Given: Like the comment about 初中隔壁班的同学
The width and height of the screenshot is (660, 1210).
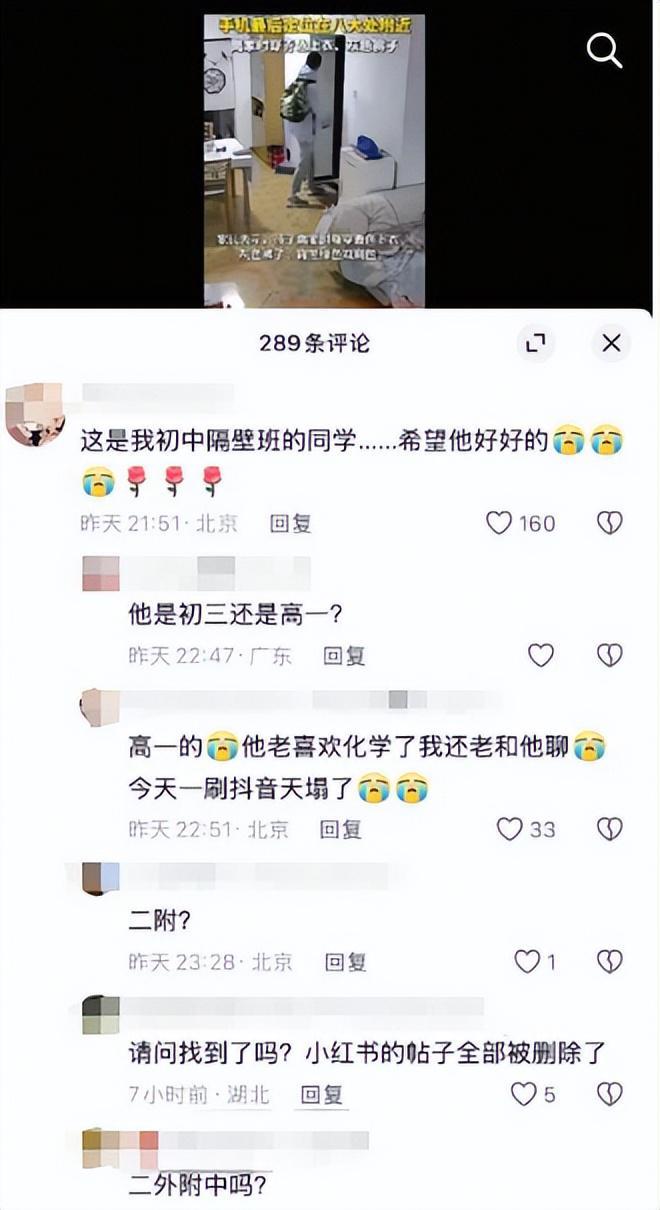Looking at the screenshot, I should click(500, 523).
